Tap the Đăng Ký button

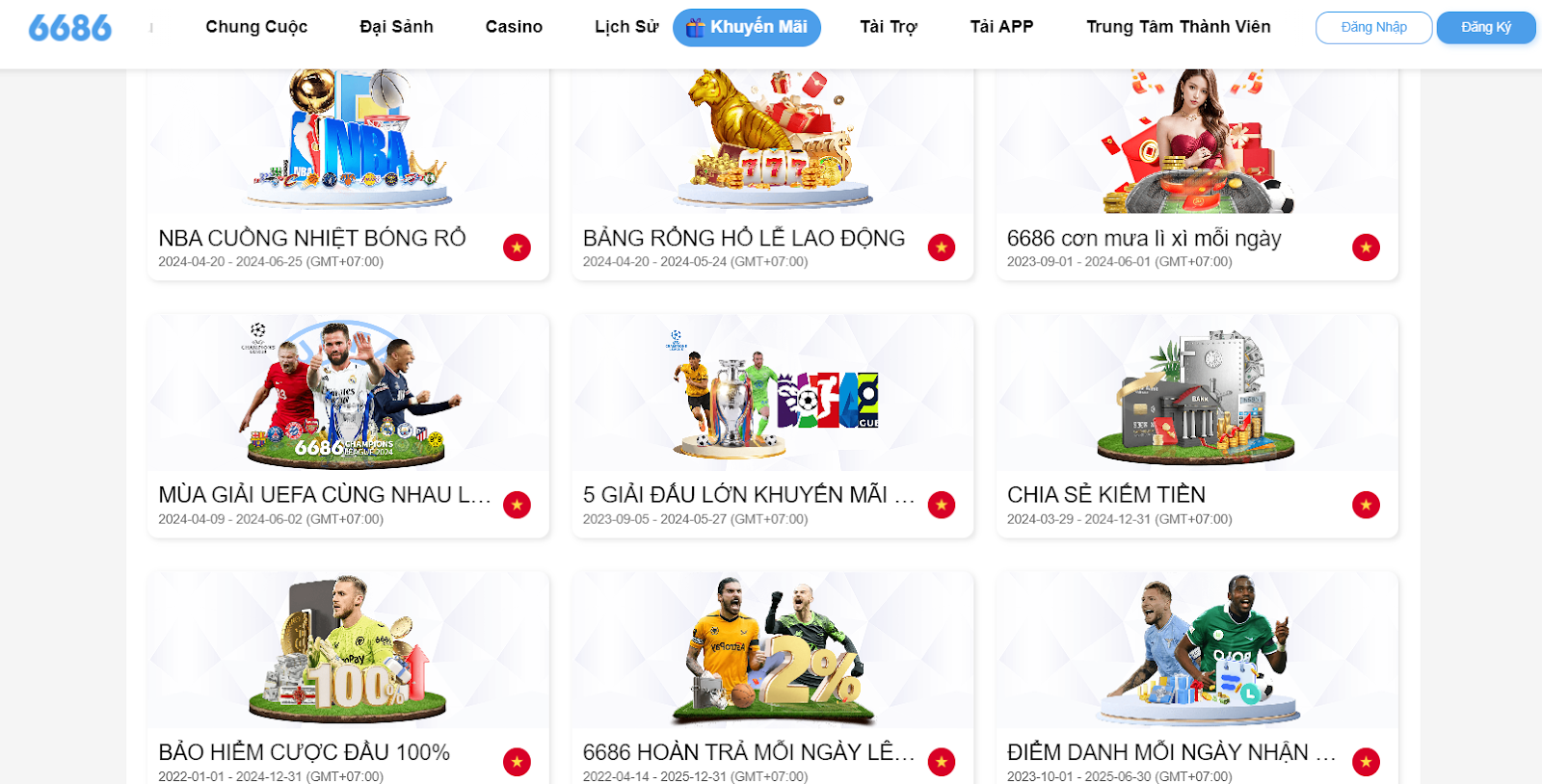click(1485, 28)
